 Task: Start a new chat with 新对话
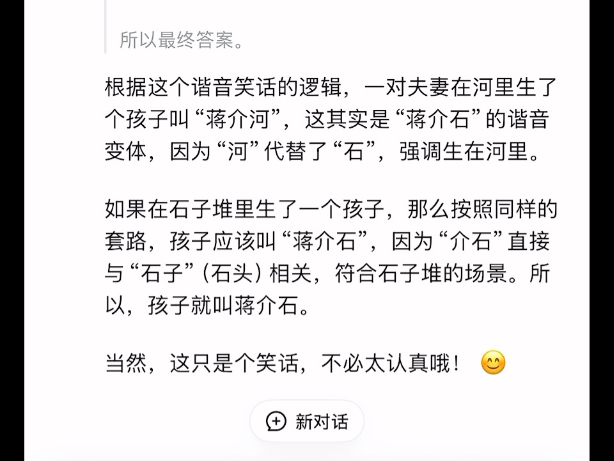(307, 421)
